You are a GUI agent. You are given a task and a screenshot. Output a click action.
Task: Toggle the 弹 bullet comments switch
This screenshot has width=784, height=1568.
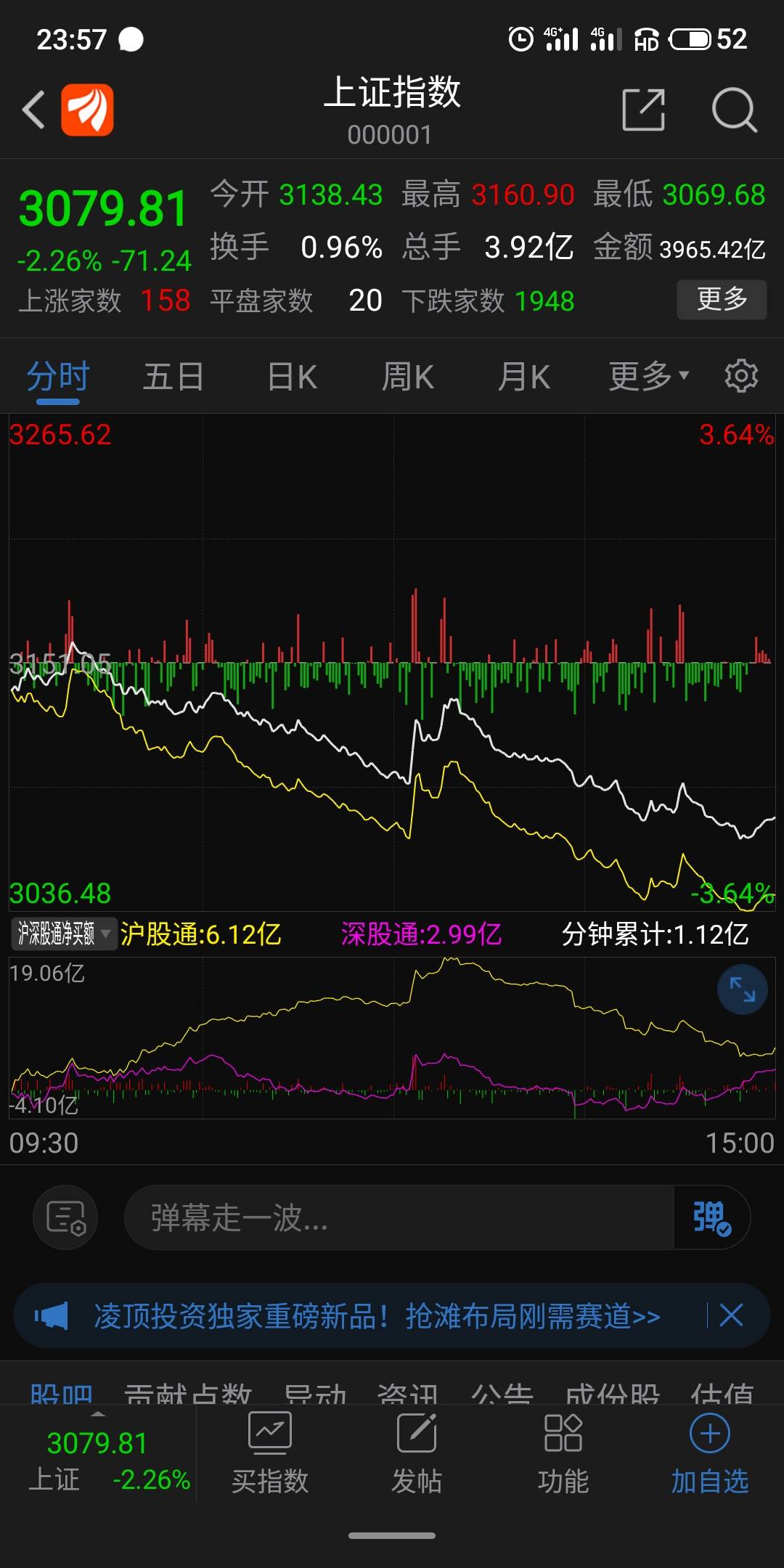711,1217
